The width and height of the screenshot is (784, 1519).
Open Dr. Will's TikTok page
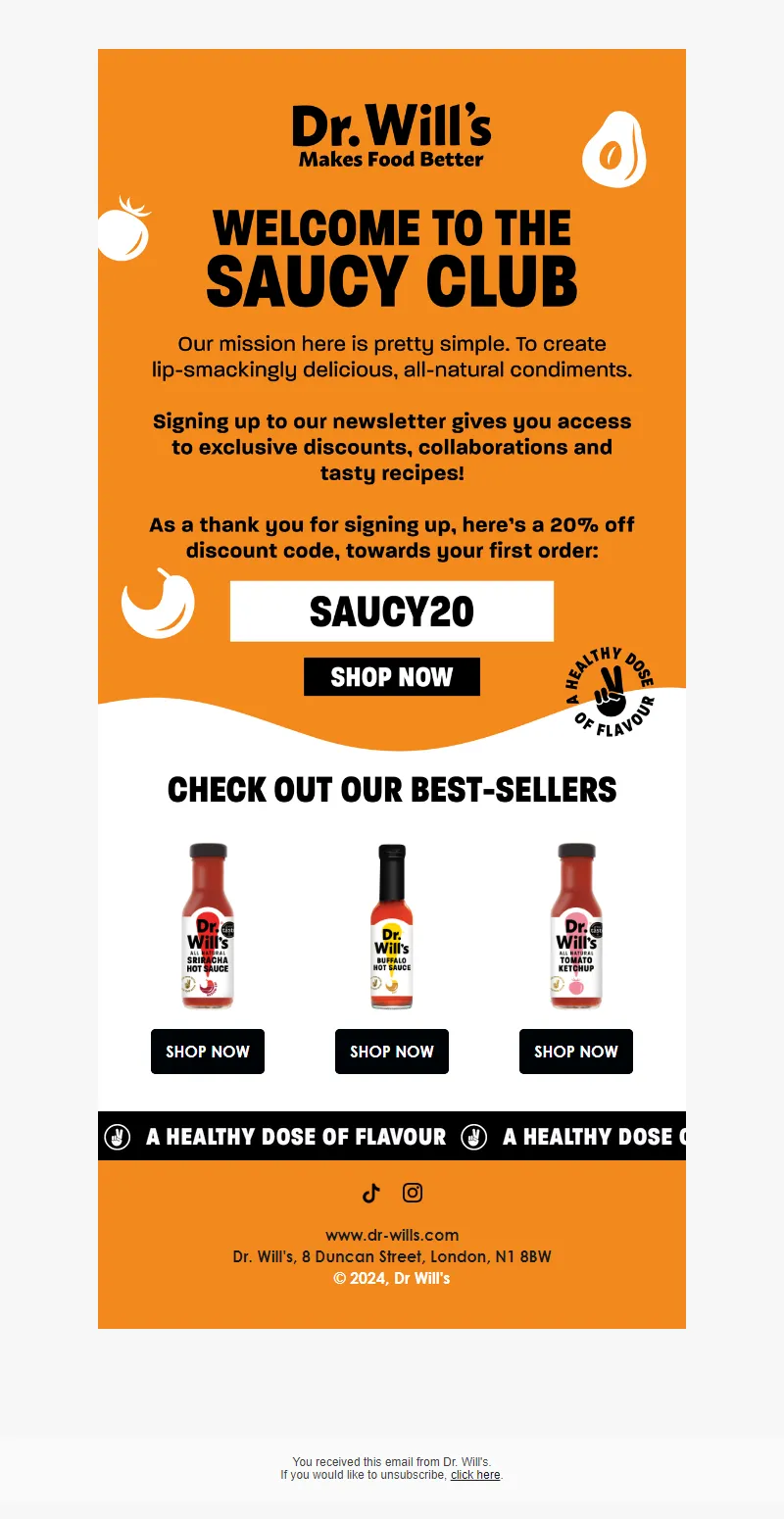pos(370,1193)
